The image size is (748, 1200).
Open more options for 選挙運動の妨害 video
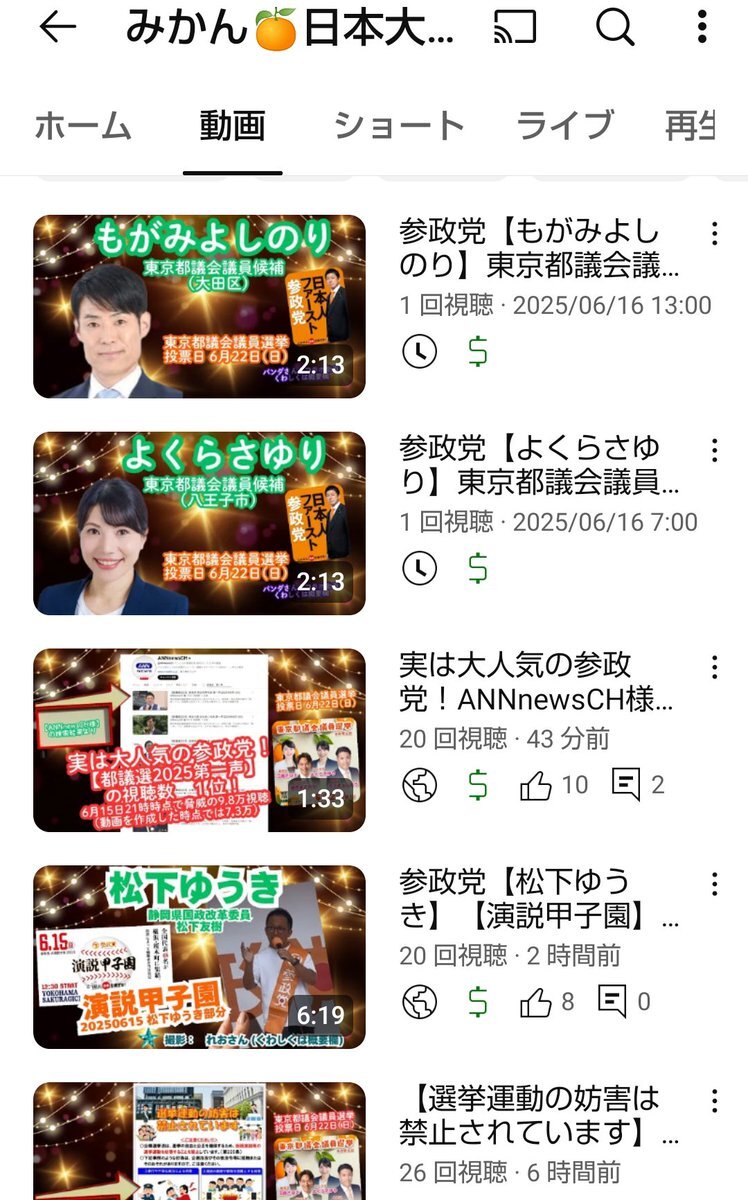714,1101
